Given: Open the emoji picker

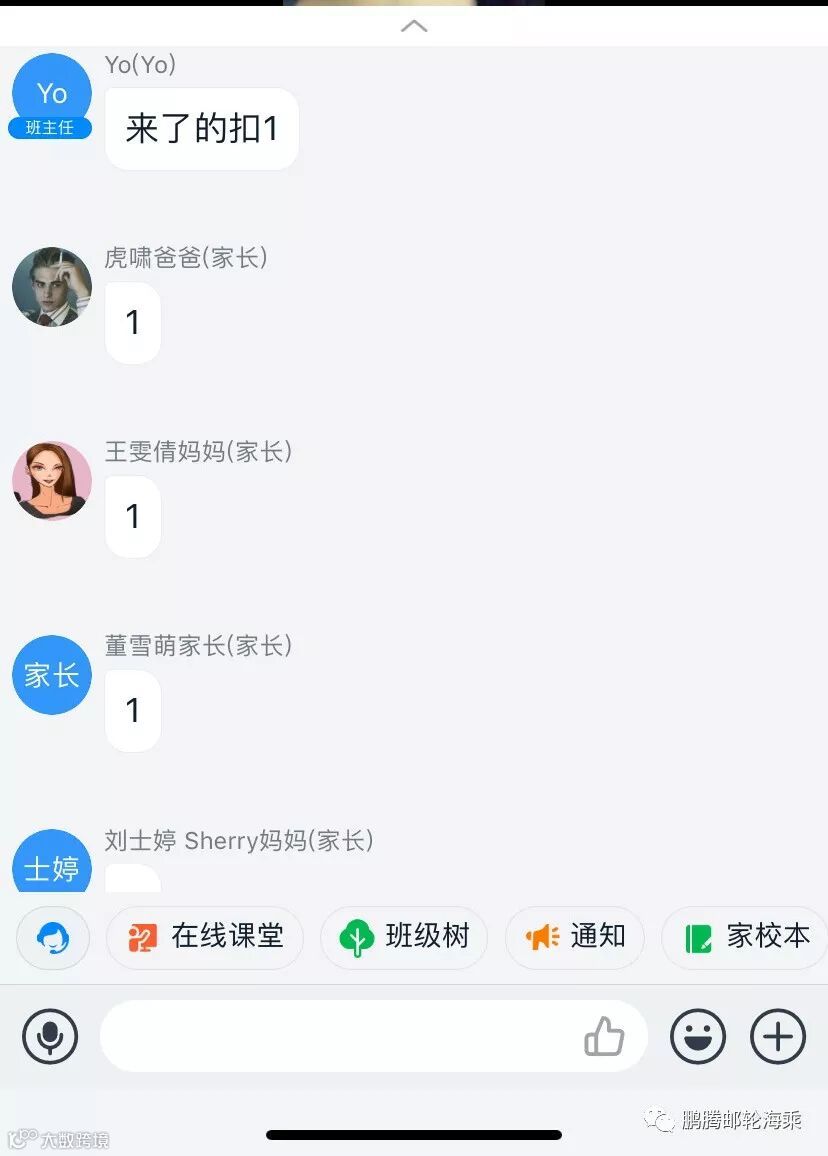Looking at the screenshot, I should [698, 1036].
